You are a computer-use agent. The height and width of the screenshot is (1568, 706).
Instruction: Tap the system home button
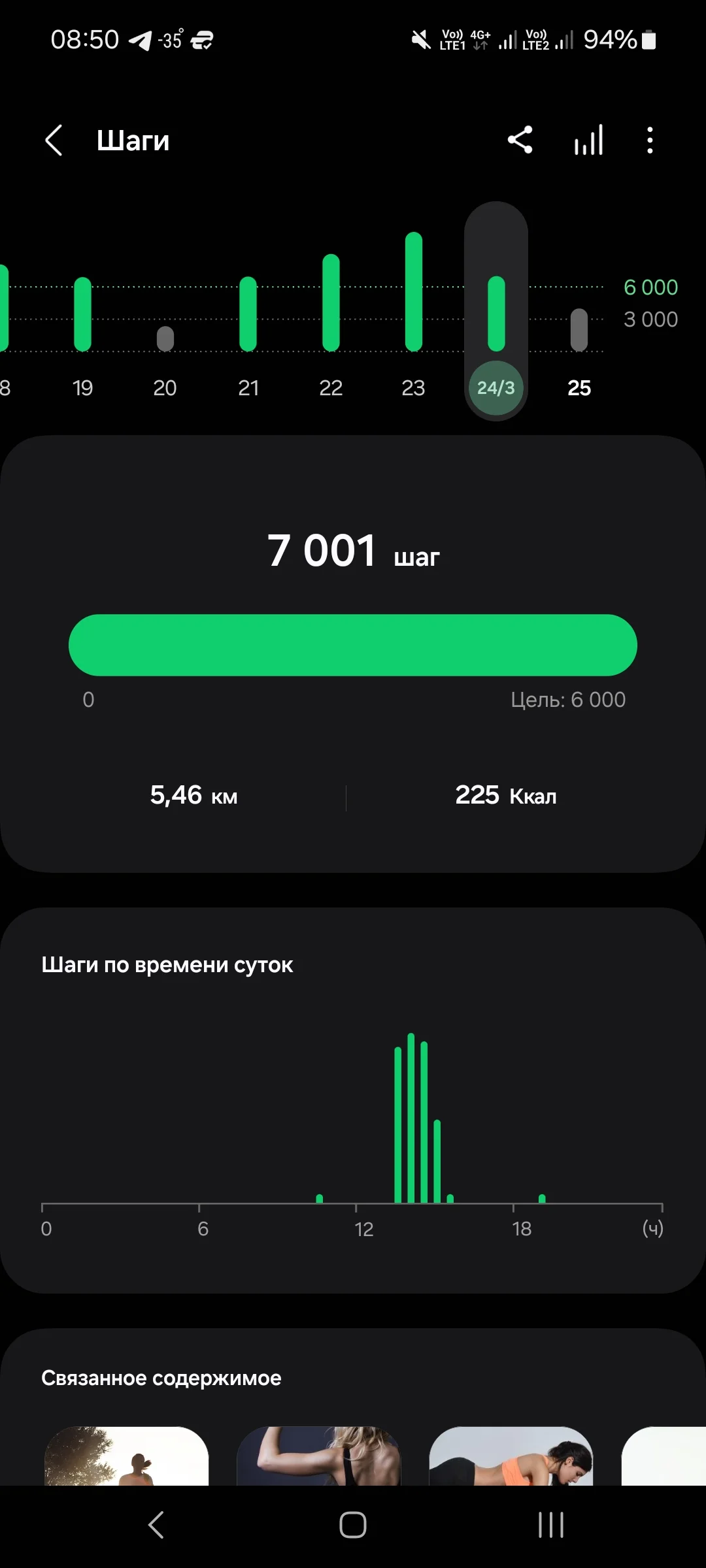point(353,1526)
